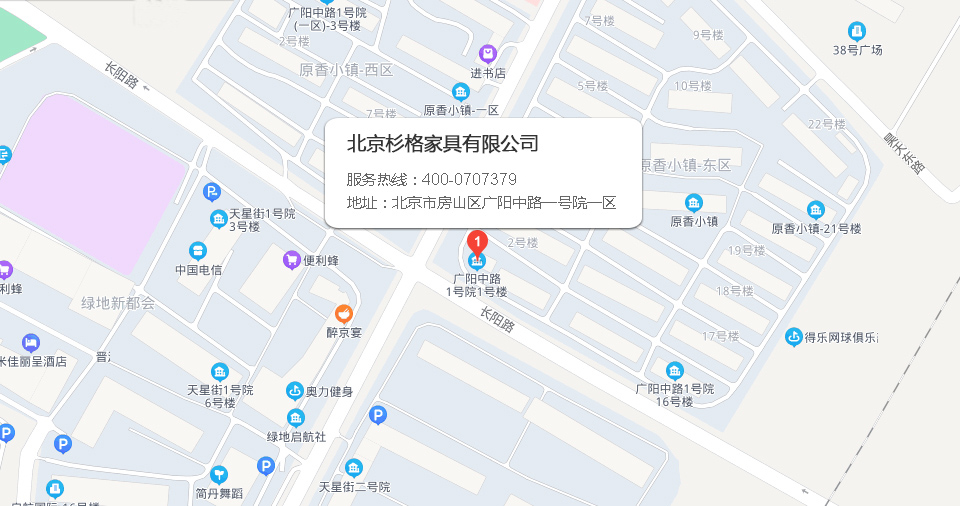Open the 醉京宴 restaurant point on the map
Viewport: 960px width, 506px height.
point(343,313)
